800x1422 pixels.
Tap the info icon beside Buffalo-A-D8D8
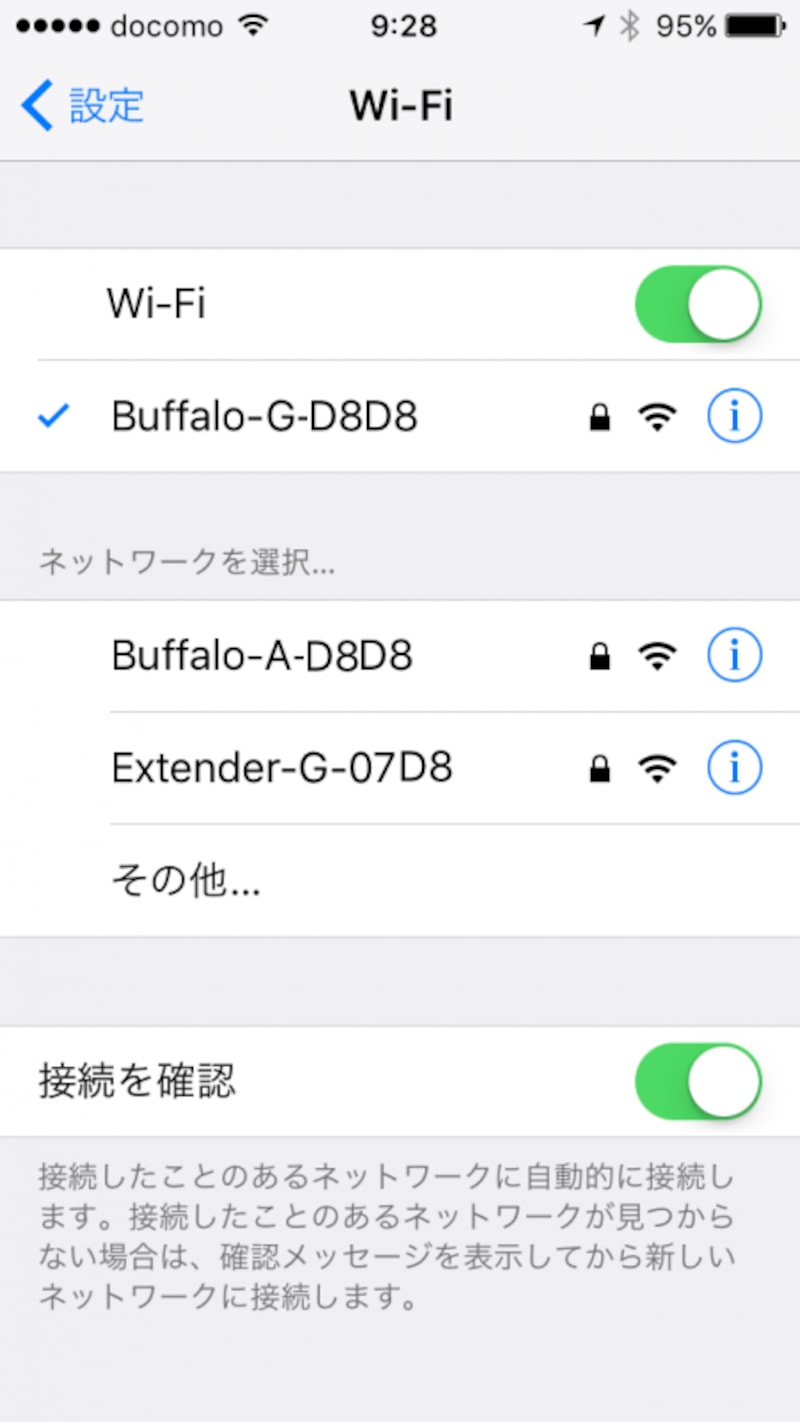(x=734, y=655)
